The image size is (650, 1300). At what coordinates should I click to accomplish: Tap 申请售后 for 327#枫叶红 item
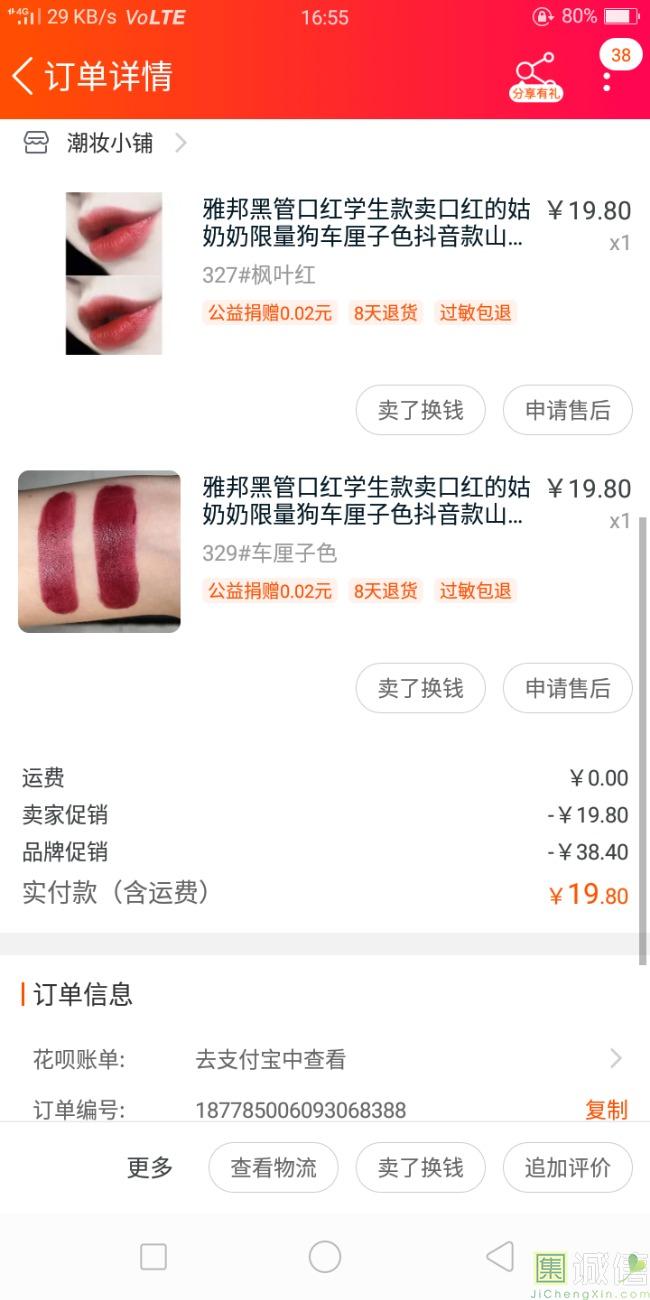pyautogui.click(x=568, y=410)
